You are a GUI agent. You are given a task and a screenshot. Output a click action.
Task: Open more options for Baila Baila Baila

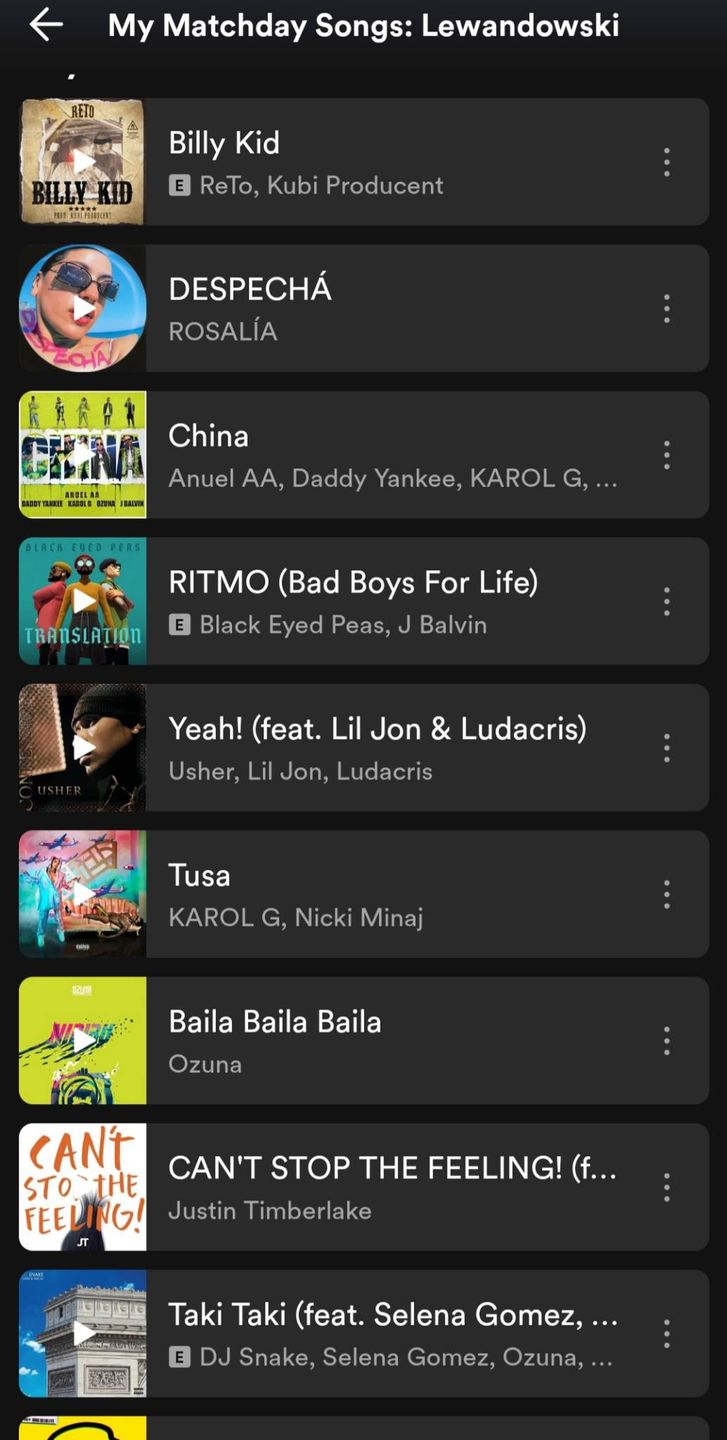(x=666, y=1040)
